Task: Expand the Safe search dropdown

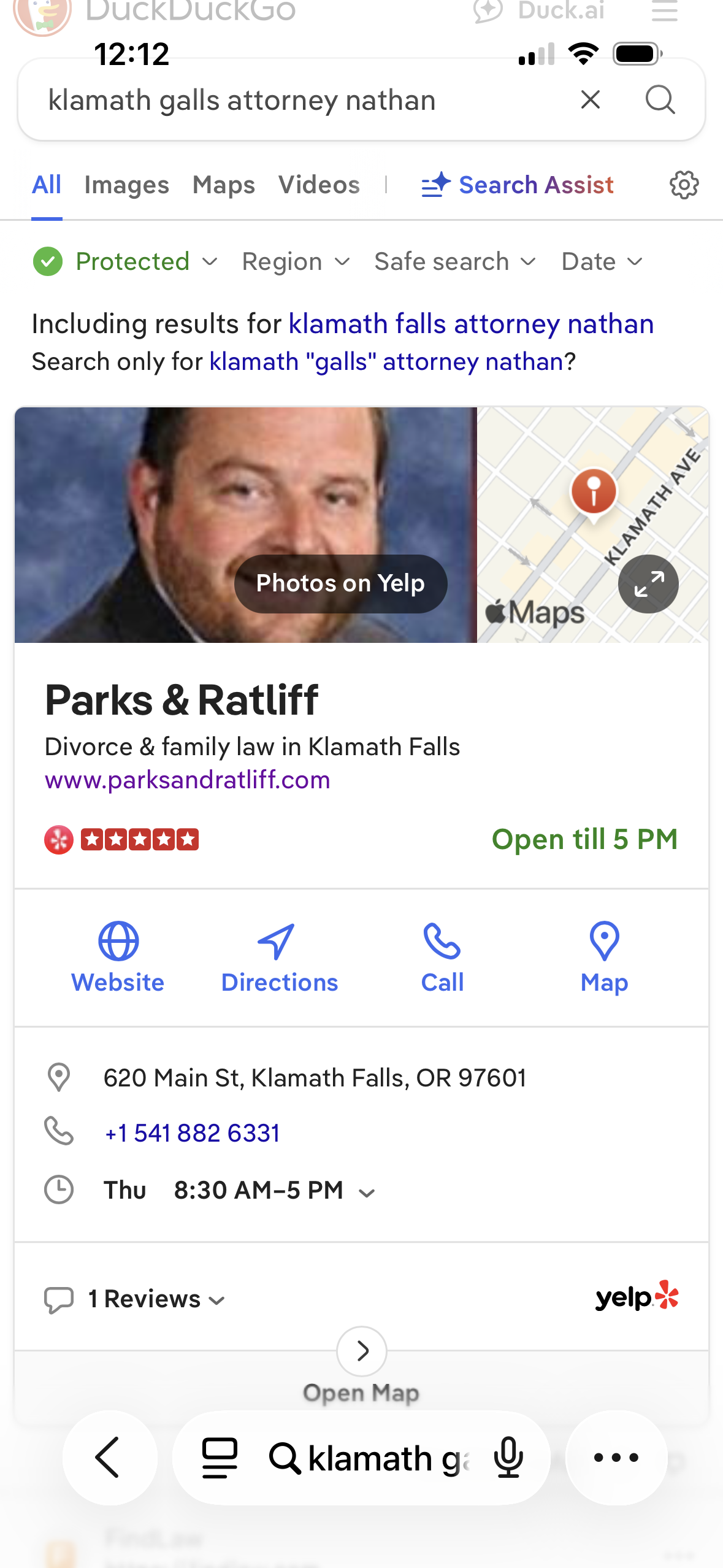Action: [455, 262]
